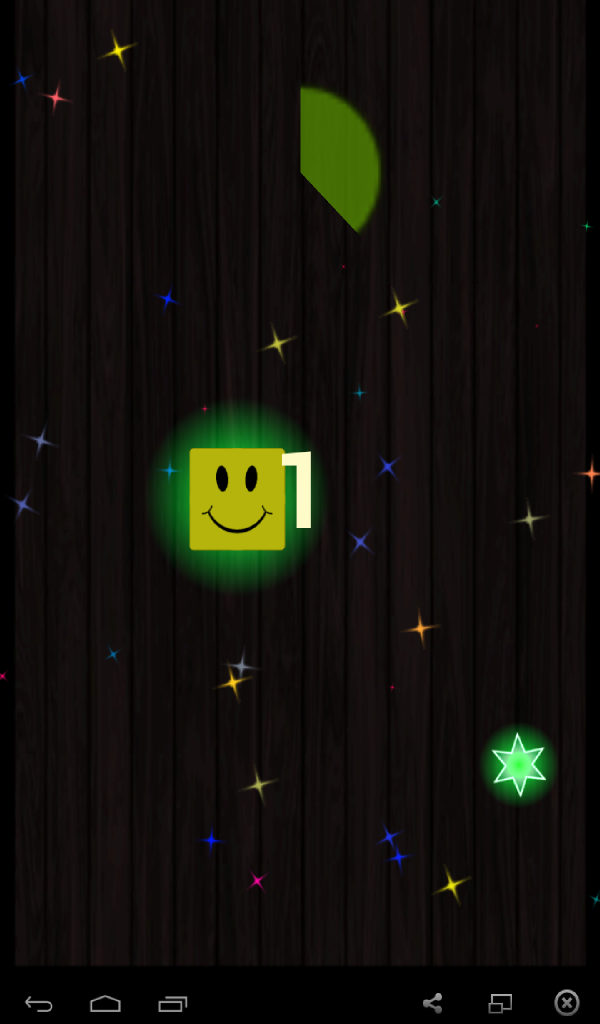600x1024 pixels.
Task: Go back with the system back arrow
Action: click(x=39, y=1003)
